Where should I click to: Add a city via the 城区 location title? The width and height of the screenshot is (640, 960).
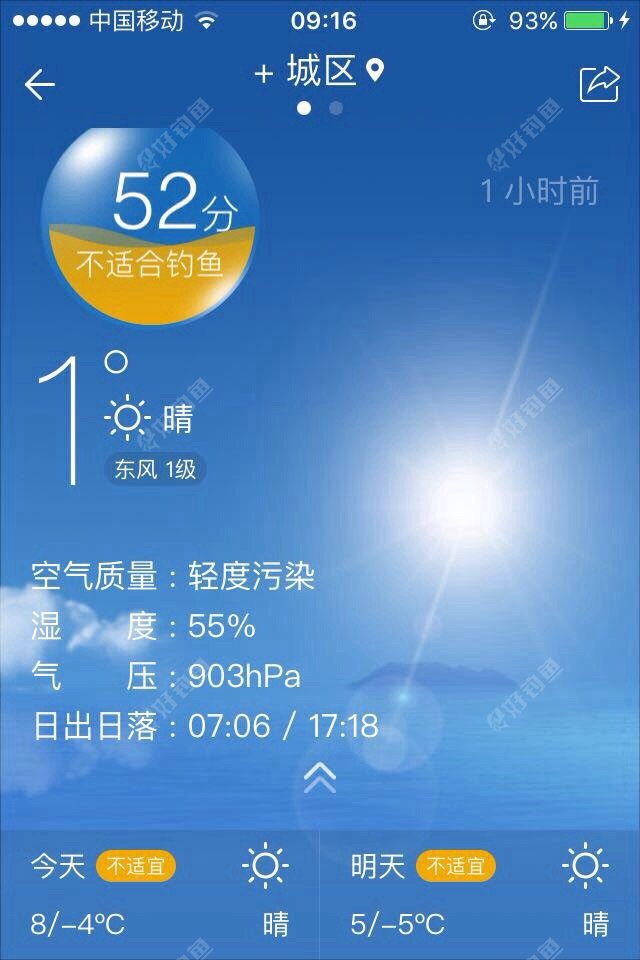(320, 72)
